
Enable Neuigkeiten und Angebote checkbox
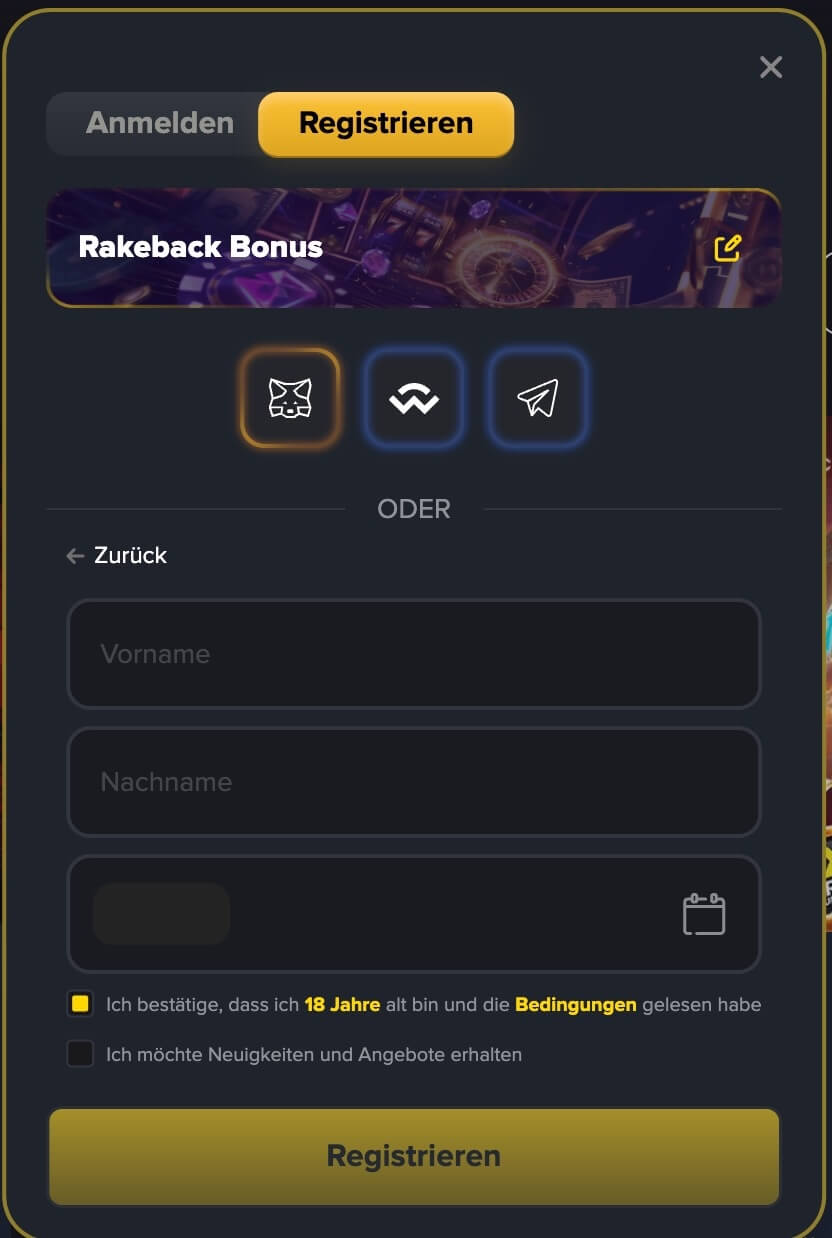click(x=81, y=1054)
